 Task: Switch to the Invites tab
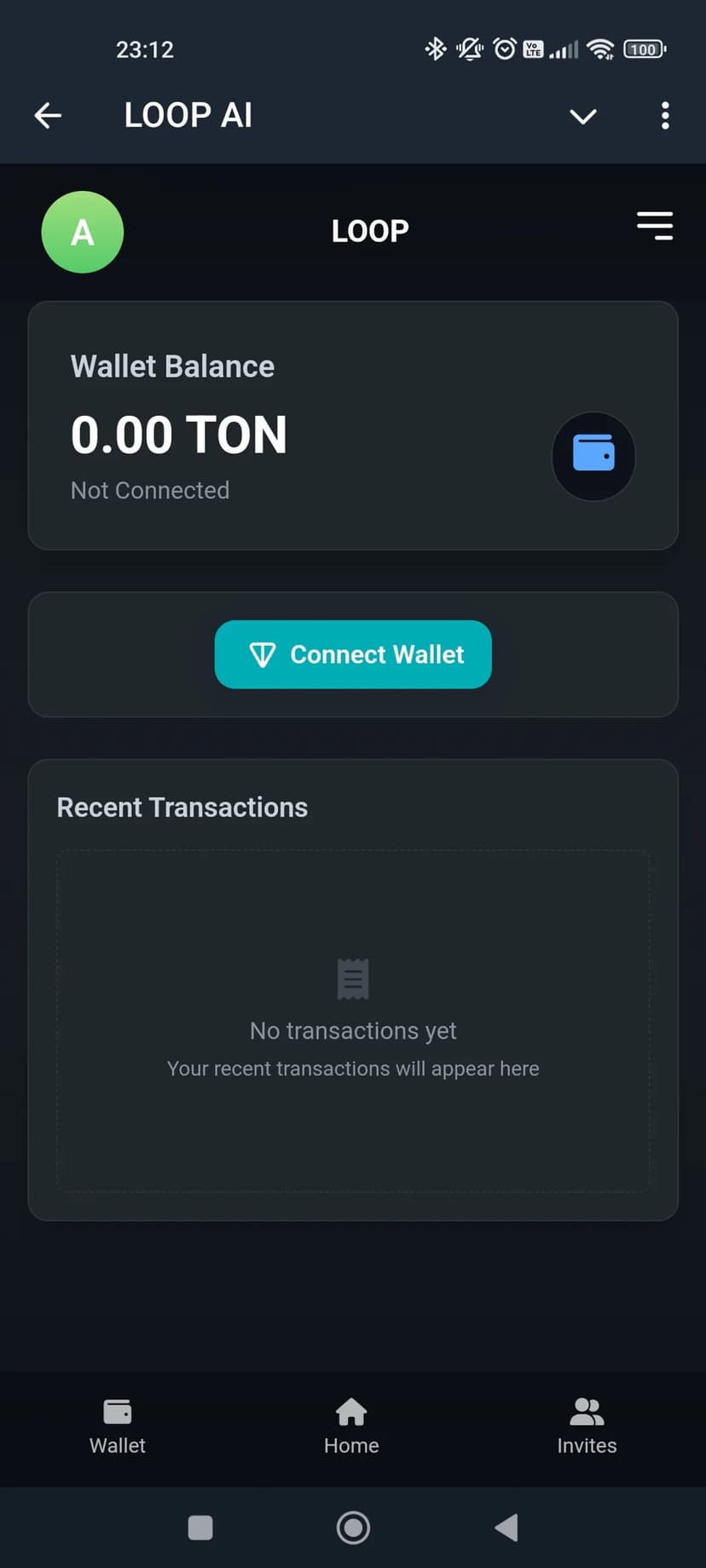(587, 1427)
